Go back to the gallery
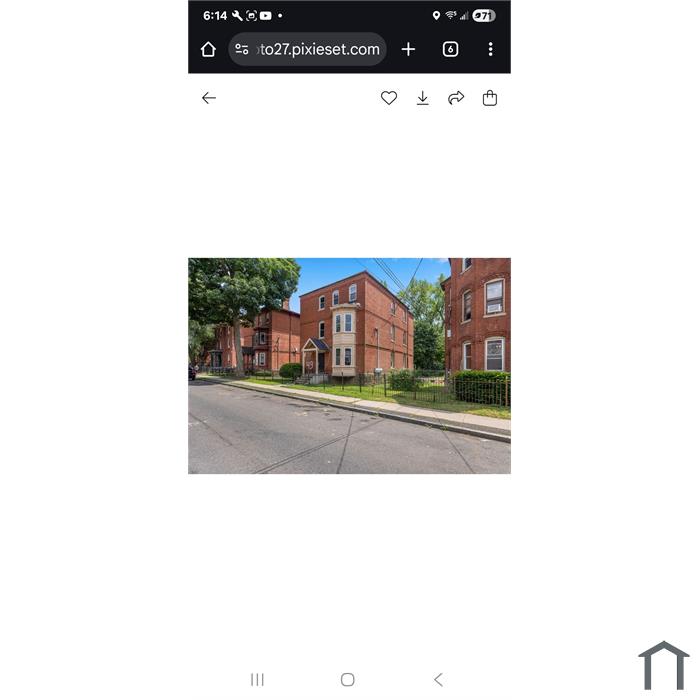 tap(208, 98)
